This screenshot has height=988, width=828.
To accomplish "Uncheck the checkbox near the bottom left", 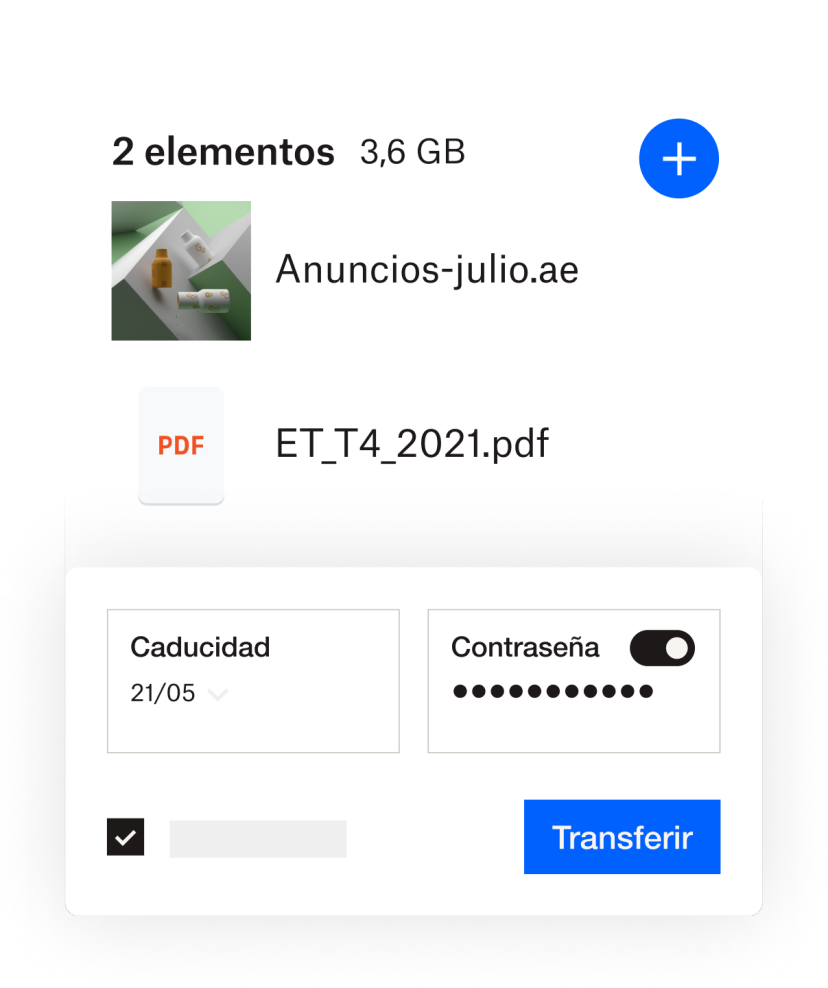I will (x=126, y=838).
